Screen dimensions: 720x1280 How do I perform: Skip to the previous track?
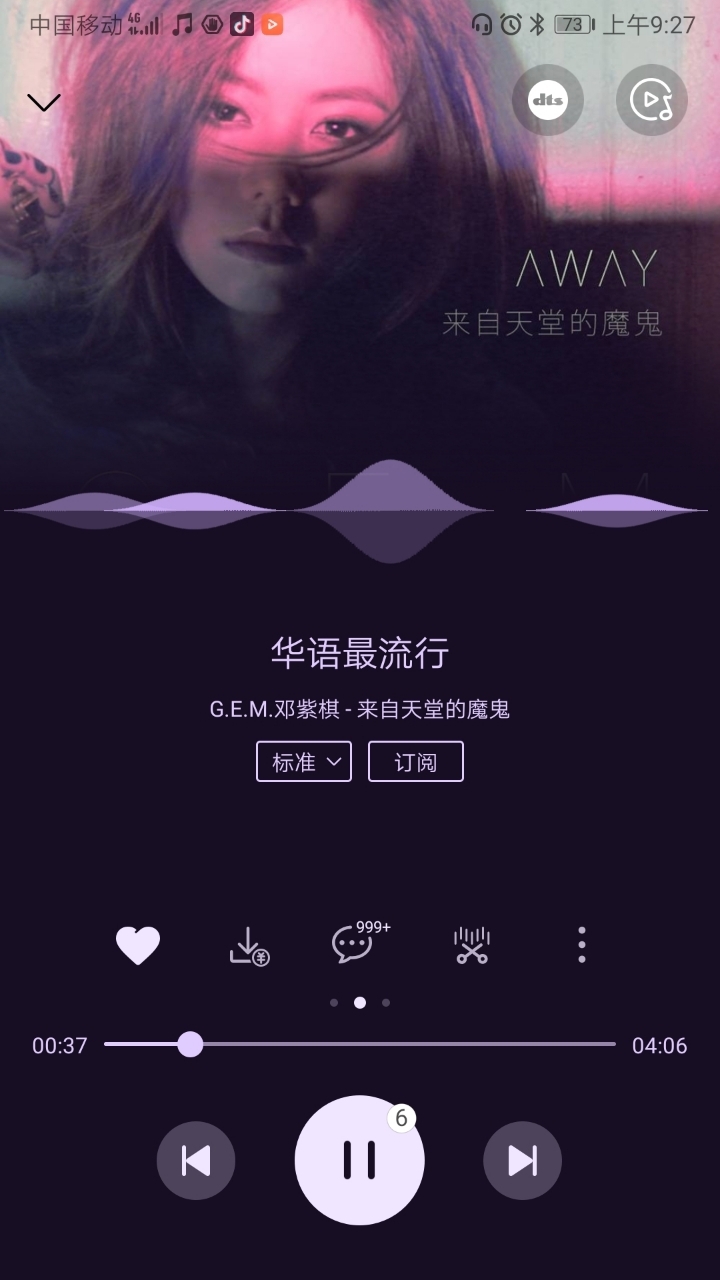196,1160
